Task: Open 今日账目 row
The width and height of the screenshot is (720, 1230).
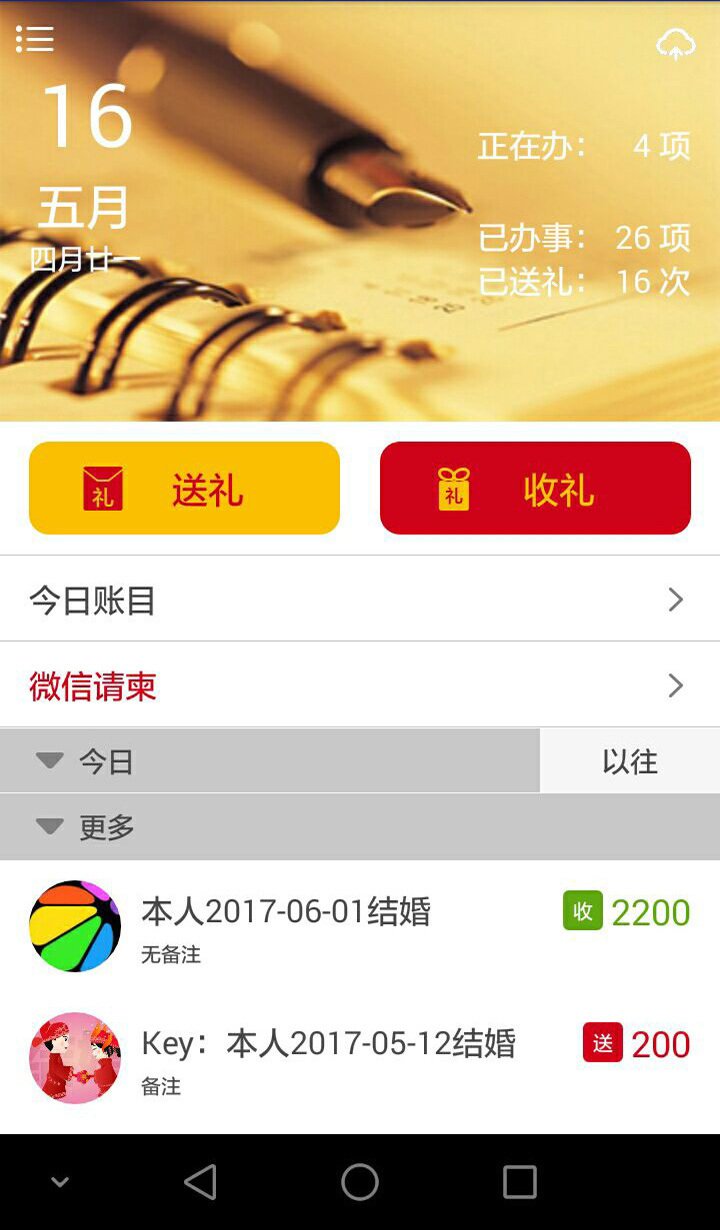Action: click(360, 599)
